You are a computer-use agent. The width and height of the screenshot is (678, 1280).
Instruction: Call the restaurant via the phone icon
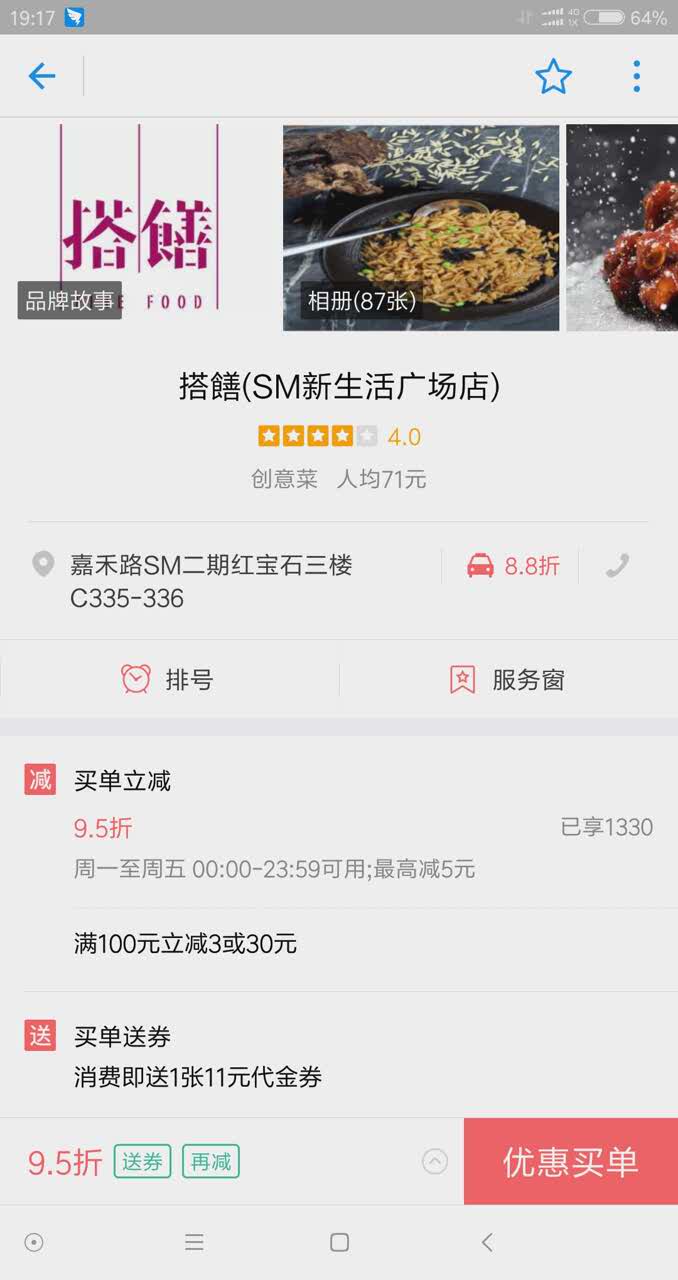617,566
